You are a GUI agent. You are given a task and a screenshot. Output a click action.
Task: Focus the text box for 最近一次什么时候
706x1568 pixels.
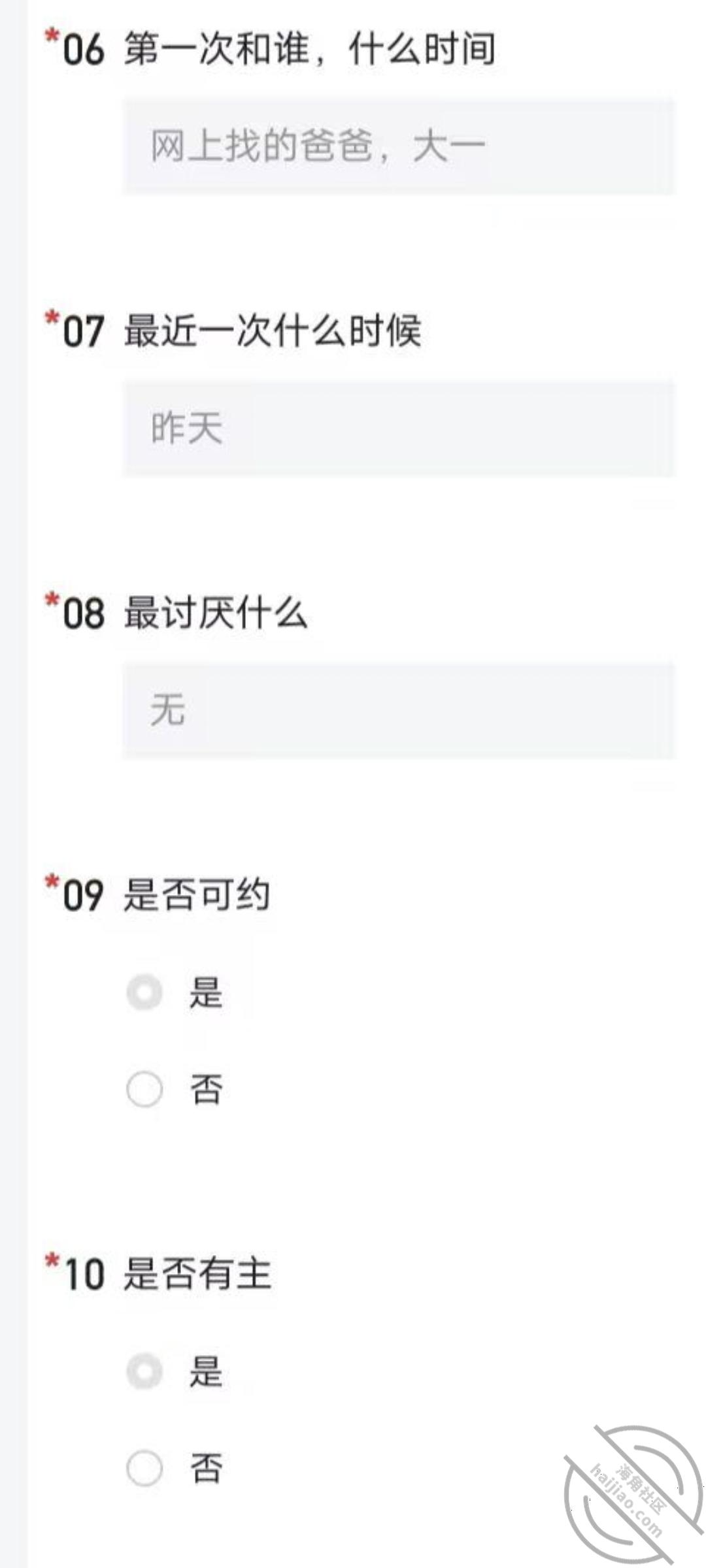point(397,429)
